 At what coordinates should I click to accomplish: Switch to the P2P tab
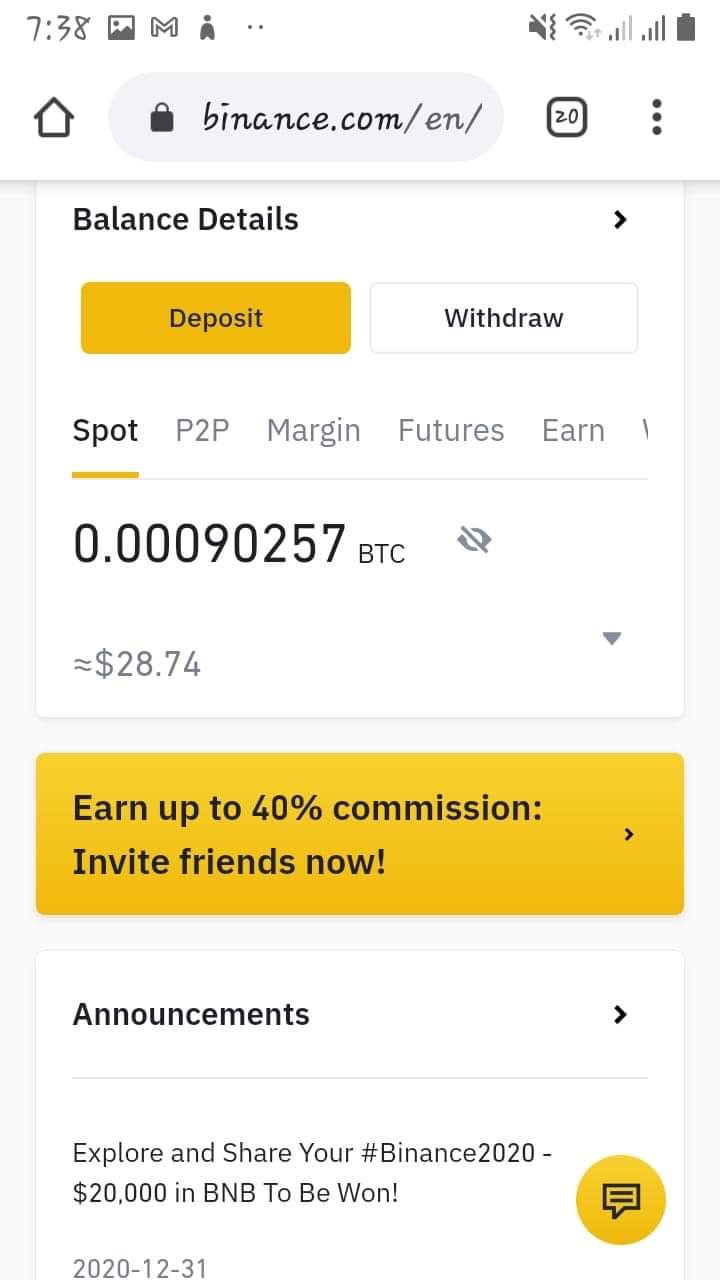pyautogui.click(x=202, y=431)
